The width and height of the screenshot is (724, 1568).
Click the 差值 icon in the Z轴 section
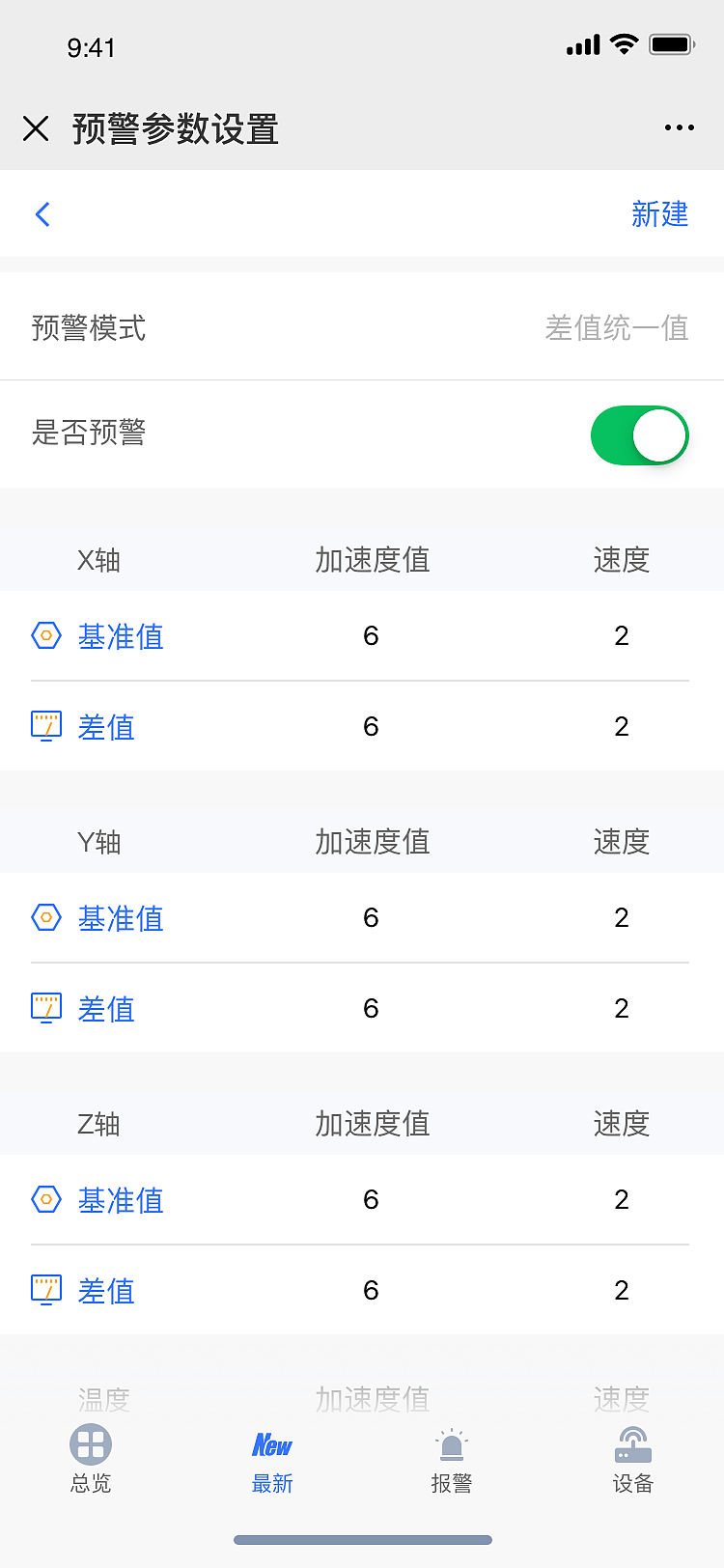tap(45, 1290)
